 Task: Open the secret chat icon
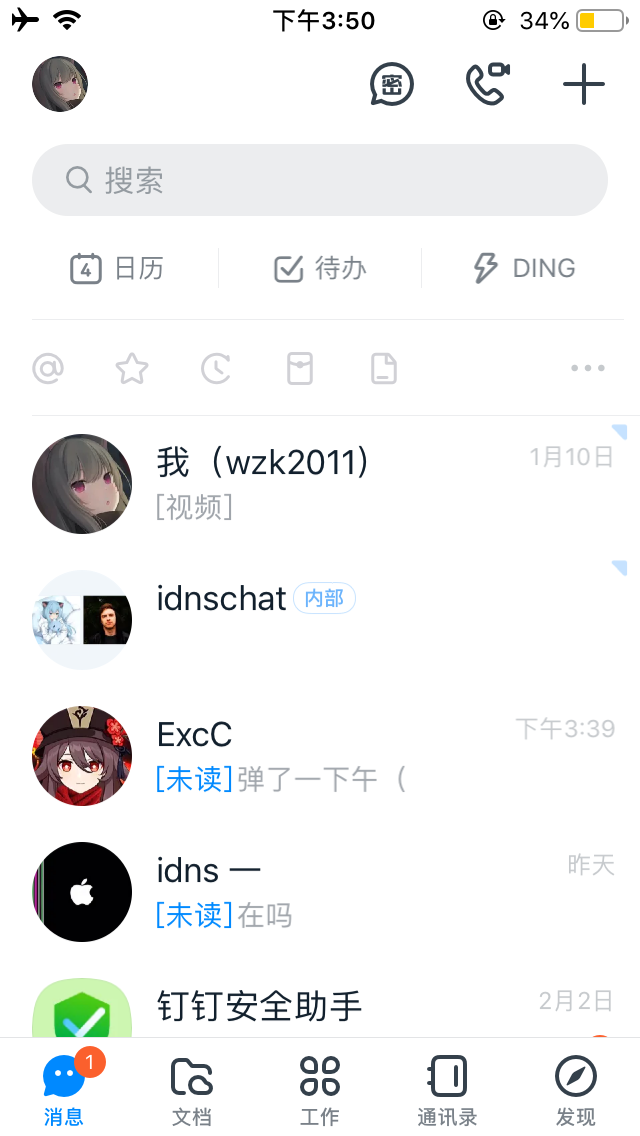coord(392,85)
